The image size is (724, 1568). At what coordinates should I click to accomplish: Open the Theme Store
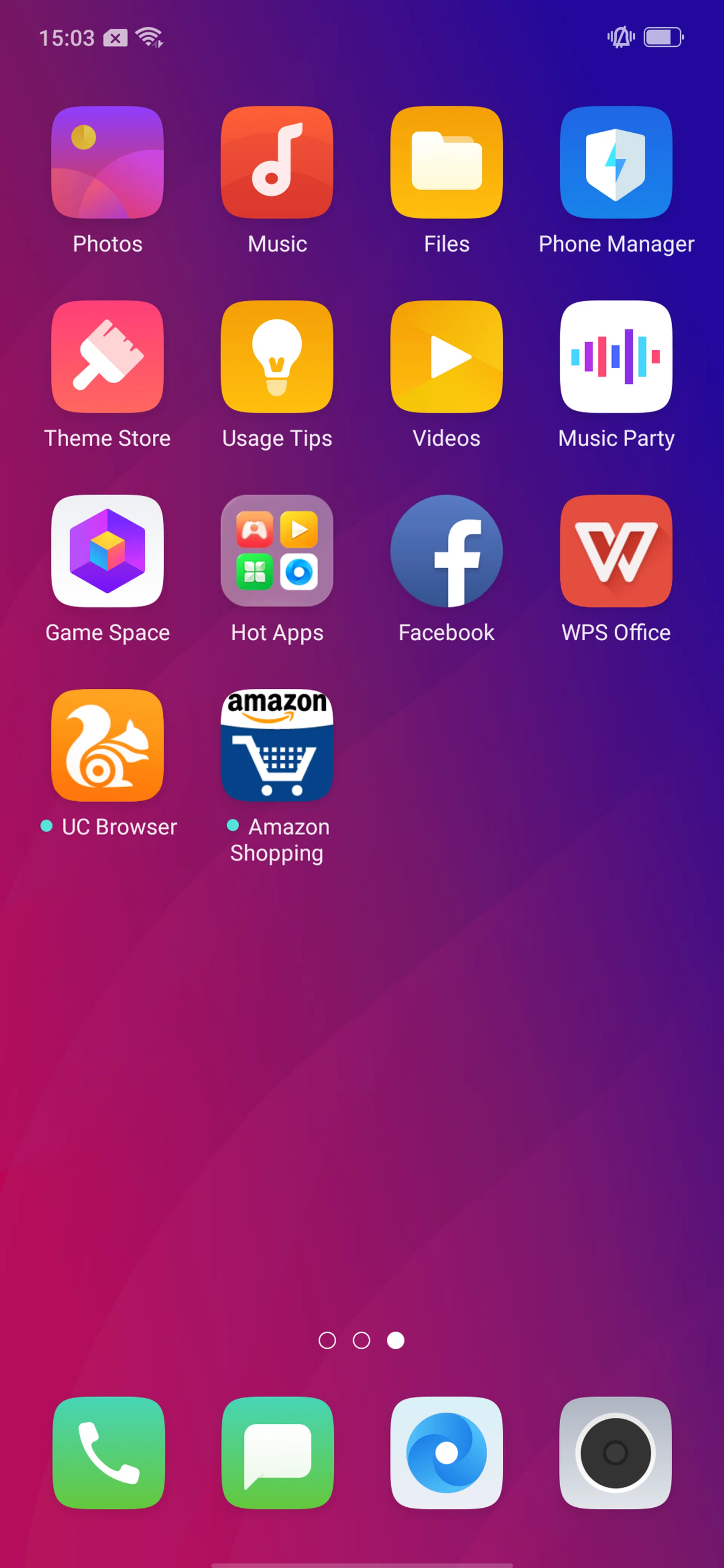pyautogui.click(x=108, y=357)
